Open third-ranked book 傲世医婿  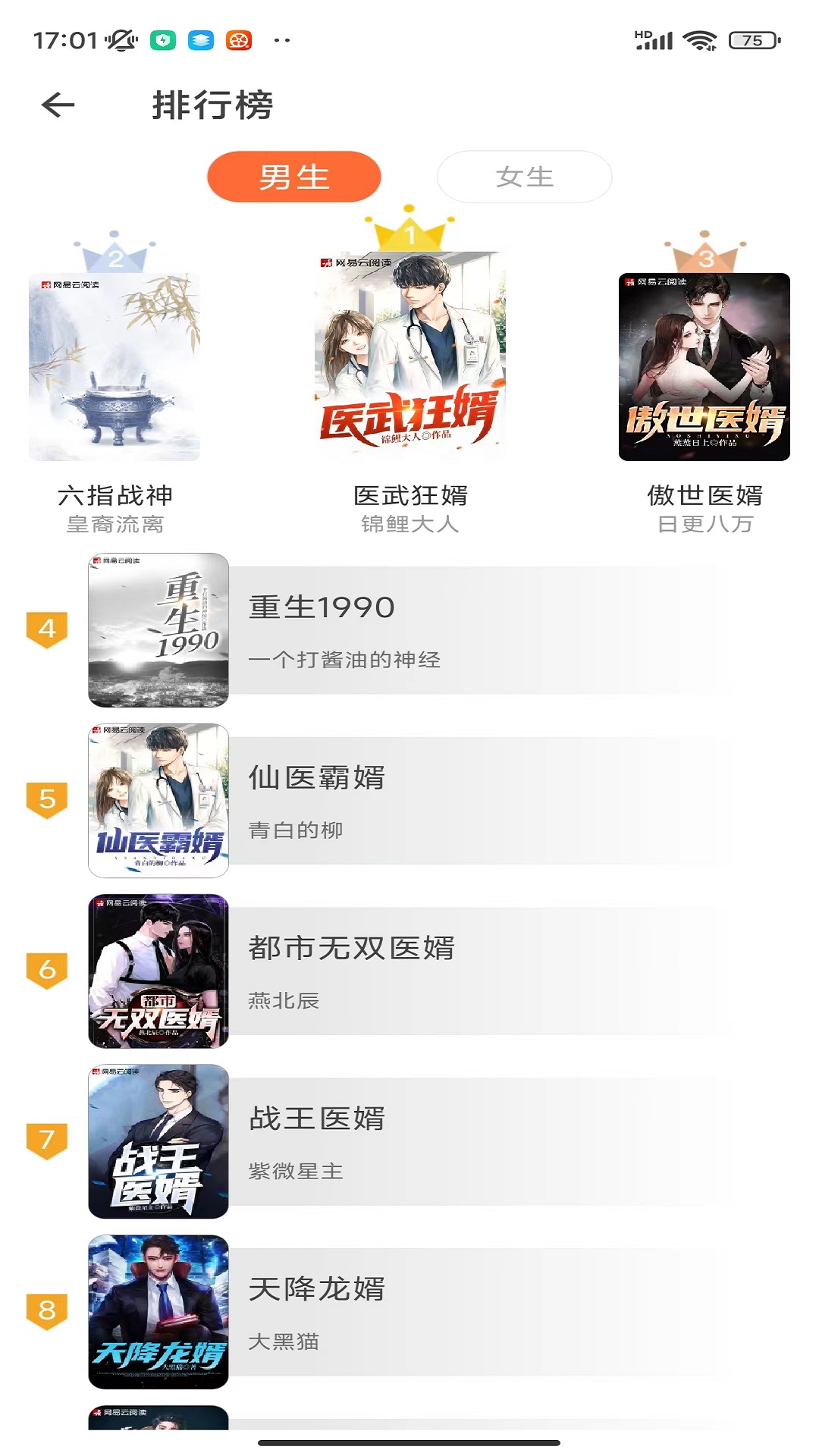704,368
